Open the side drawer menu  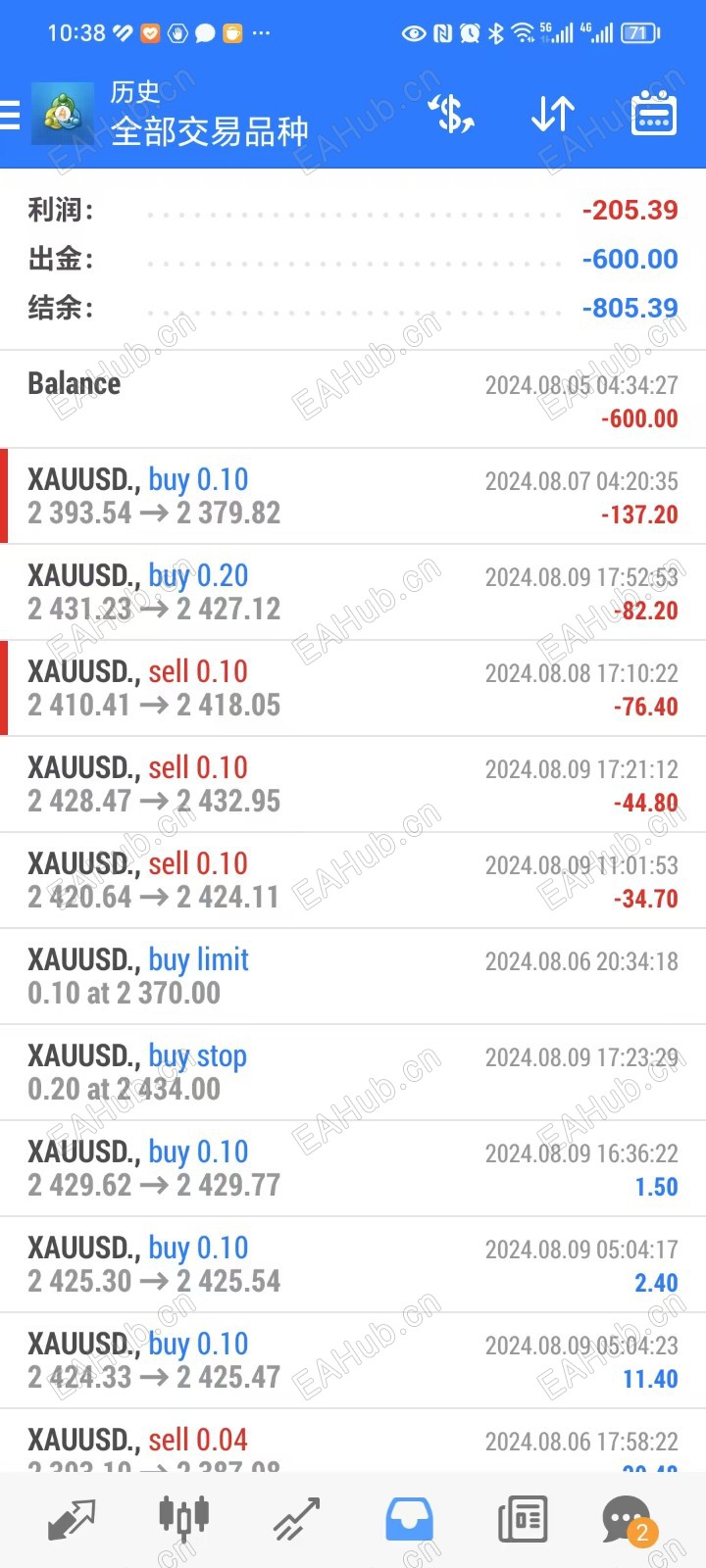click(x=11, y=115)
